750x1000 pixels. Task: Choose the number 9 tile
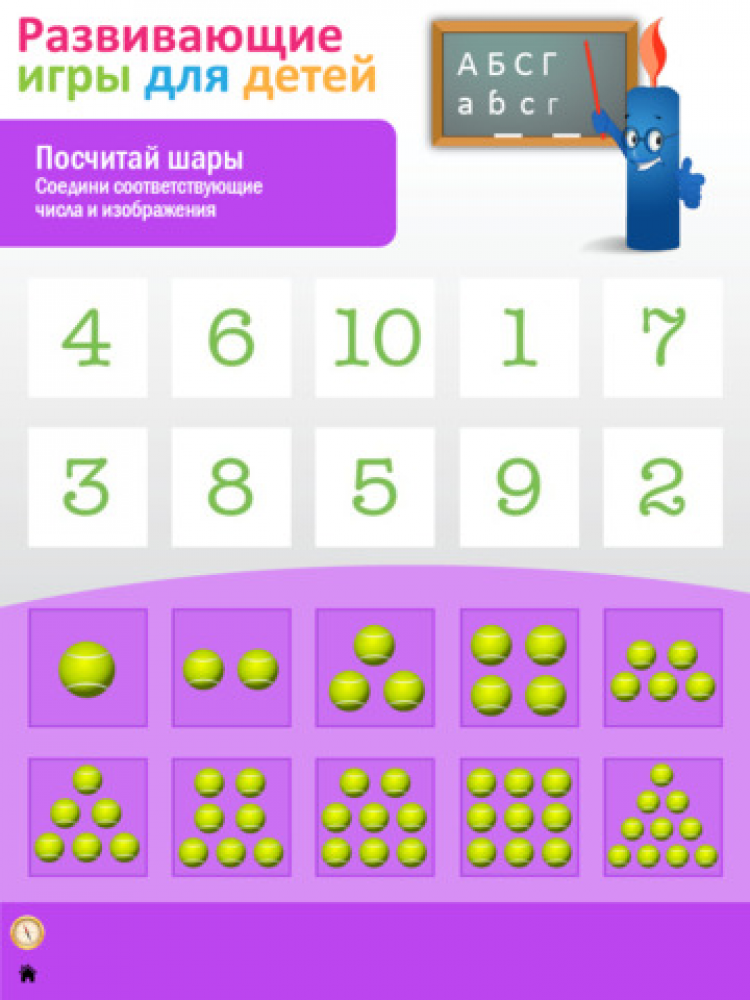[x=519, y=487]
